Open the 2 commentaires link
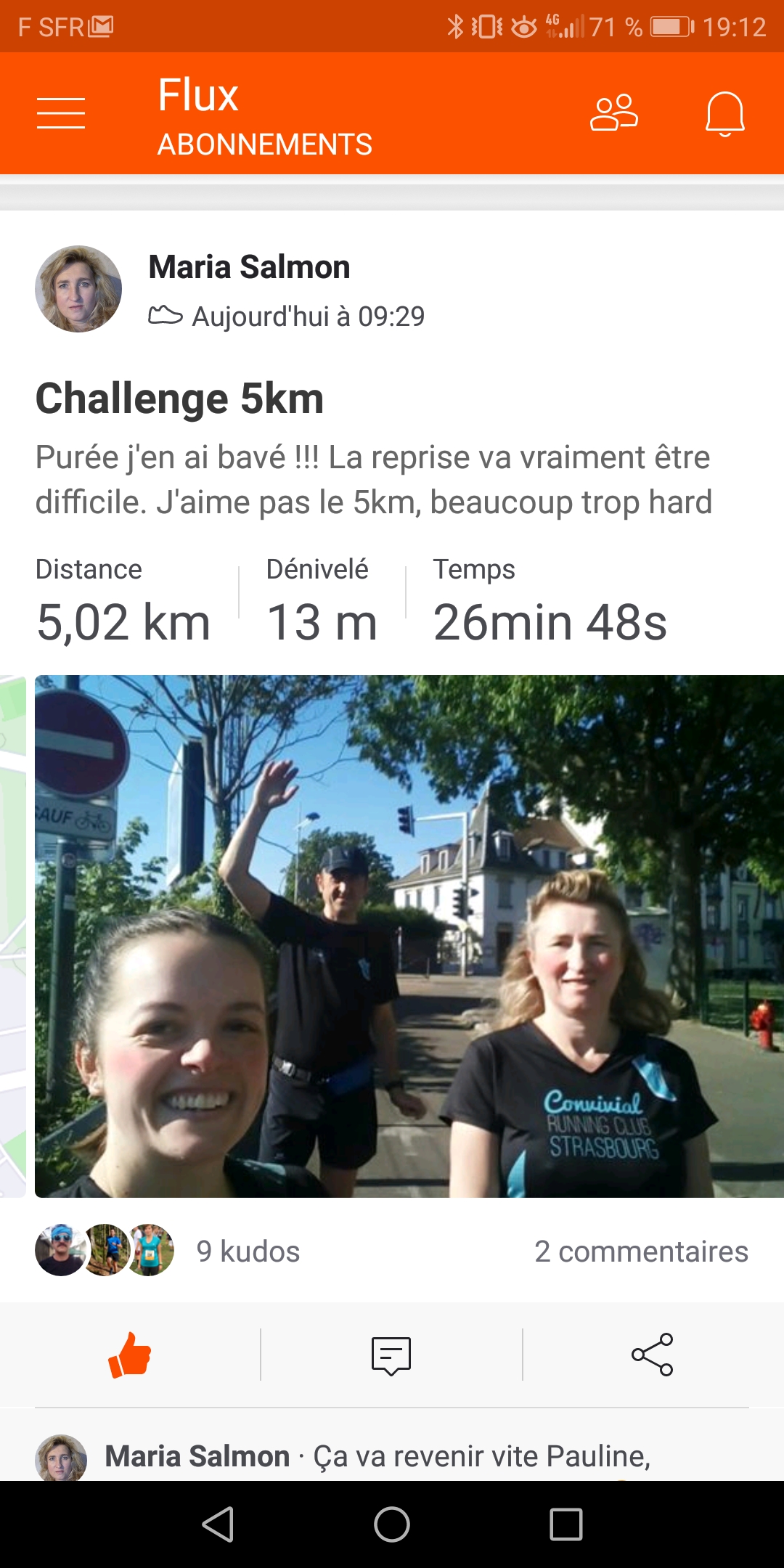784x1568 pixels. (641, 1251)
